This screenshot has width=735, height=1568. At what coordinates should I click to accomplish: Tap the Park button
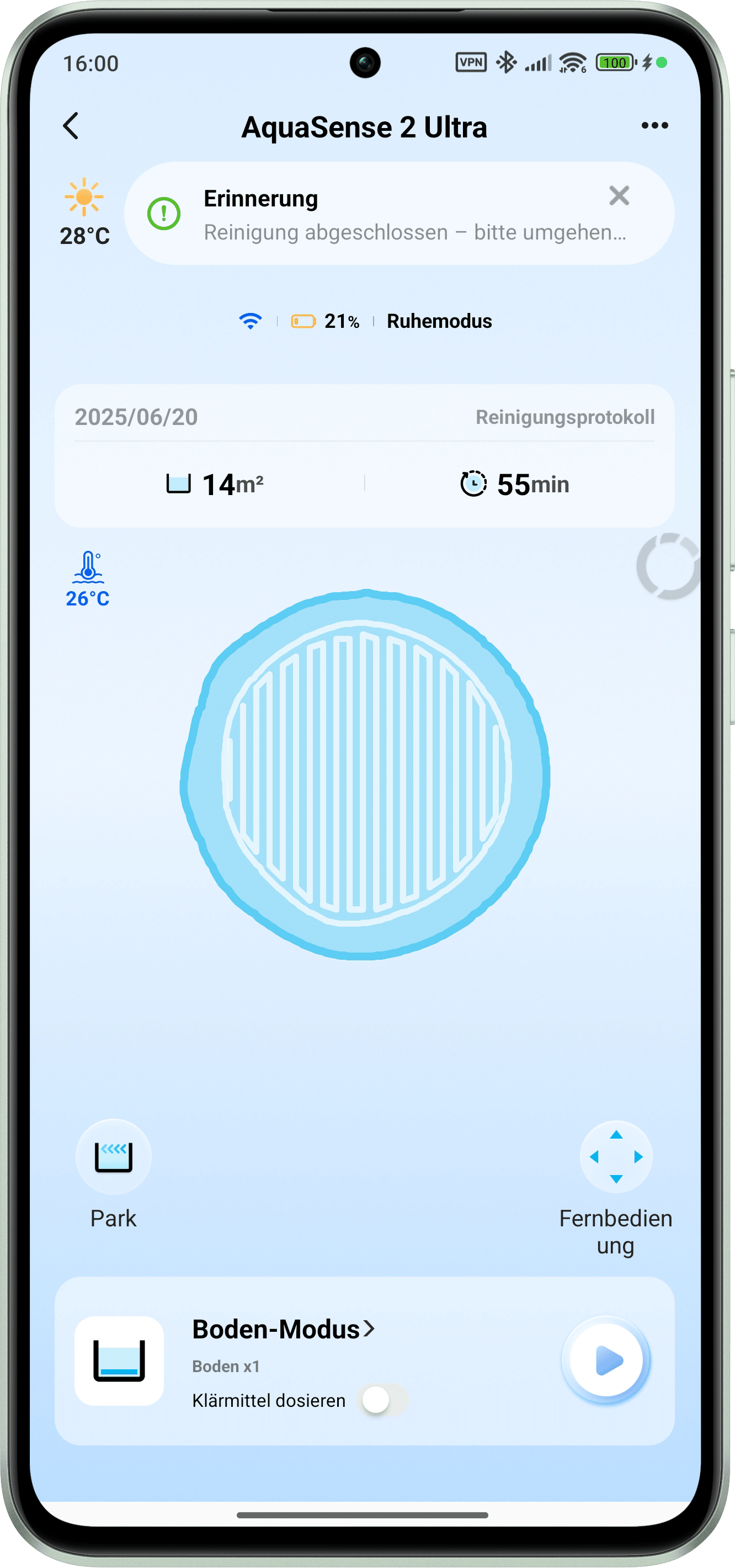click(x=113, y=1157)
